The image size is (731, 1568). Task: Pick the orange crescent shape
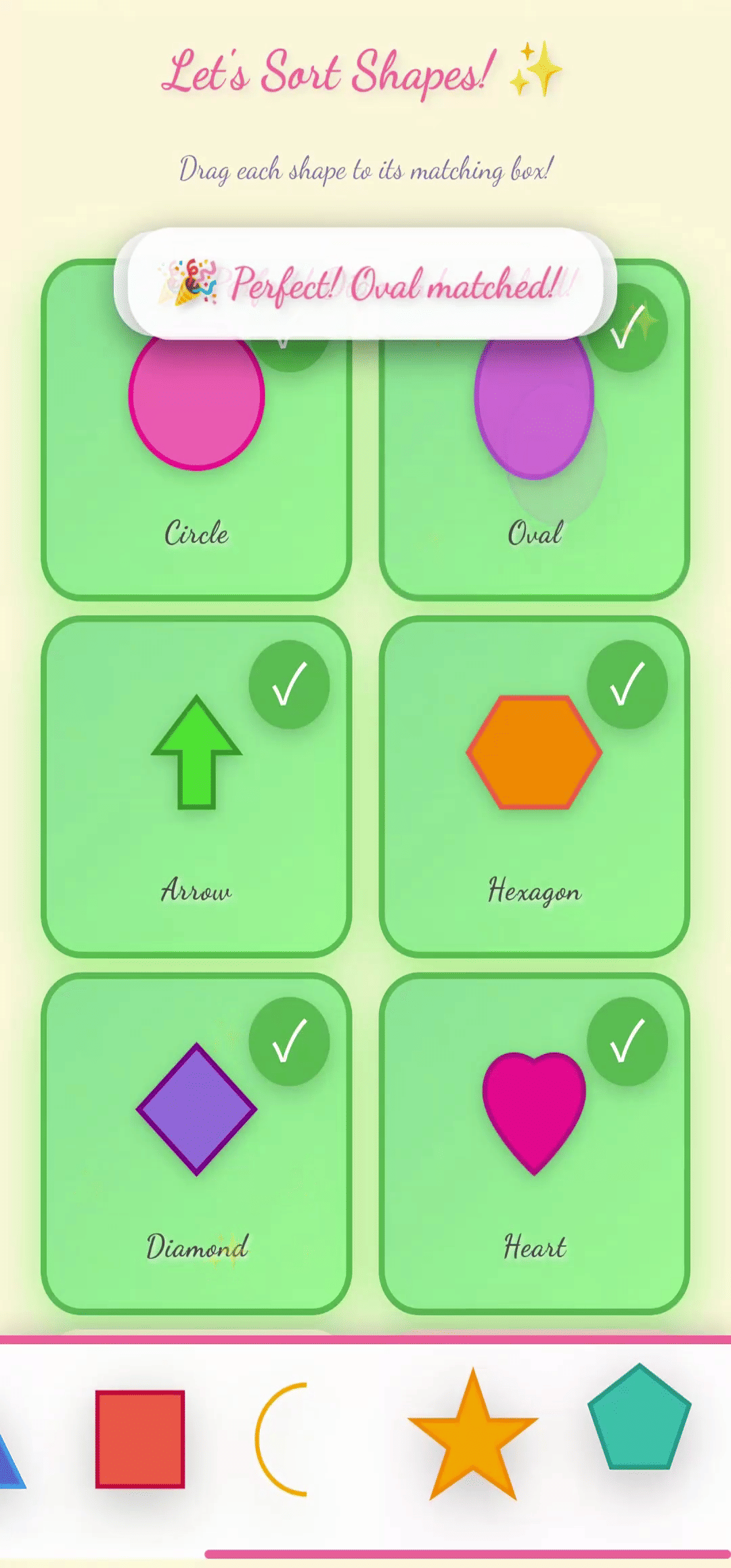(x=279, y=1439)
